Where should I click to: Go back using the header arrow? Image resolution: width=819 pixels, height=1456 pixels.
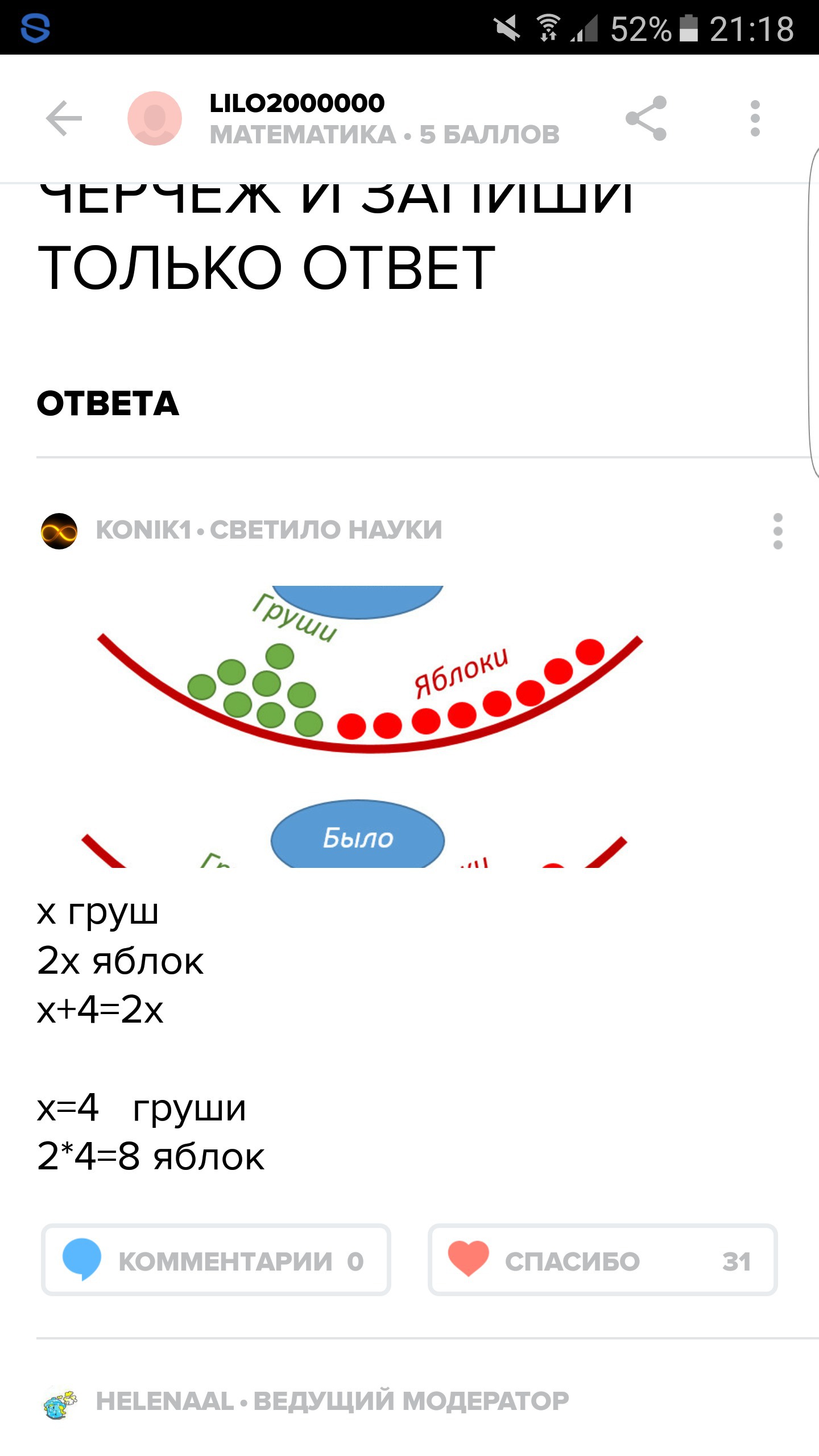(64, 118)
